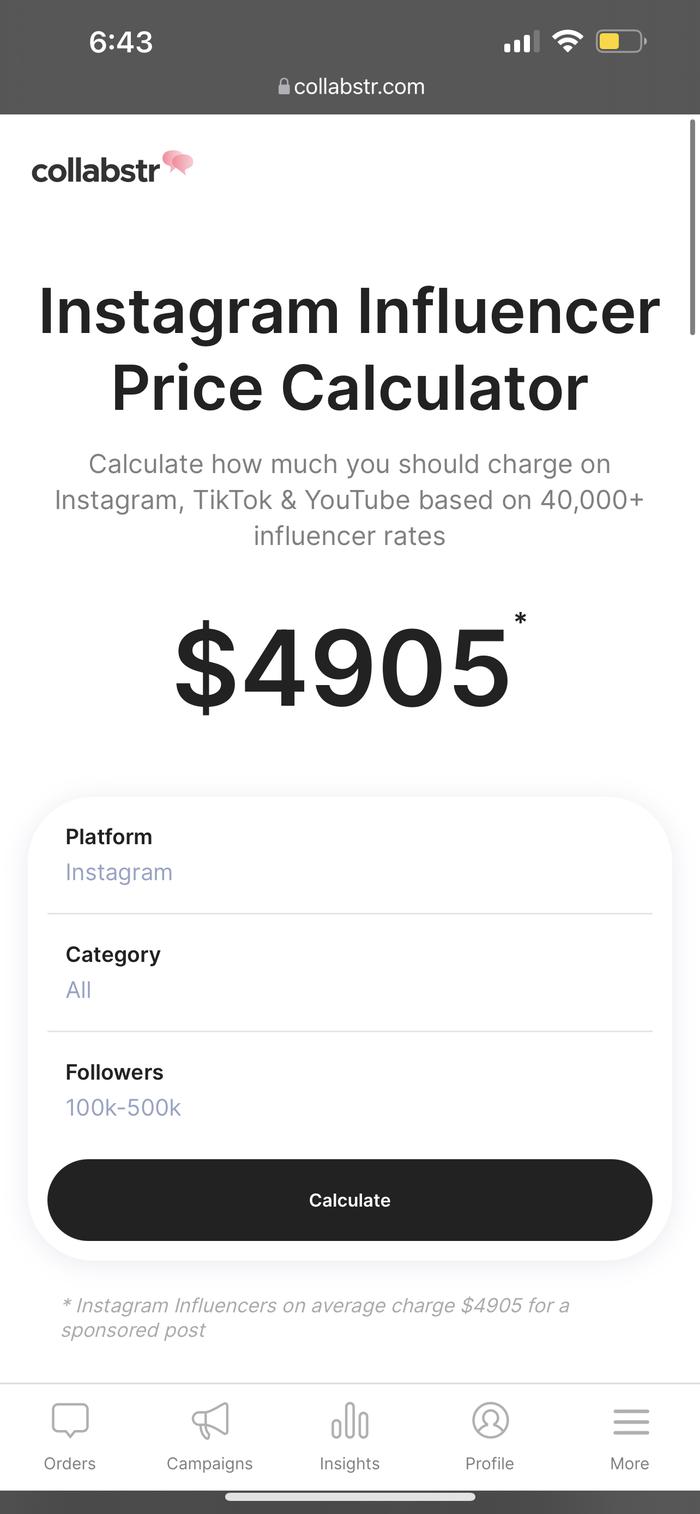The width and height of the screenshot is (700, 1514).
Task: Open the Collabstr logo home link
Action: pos(112,168)
